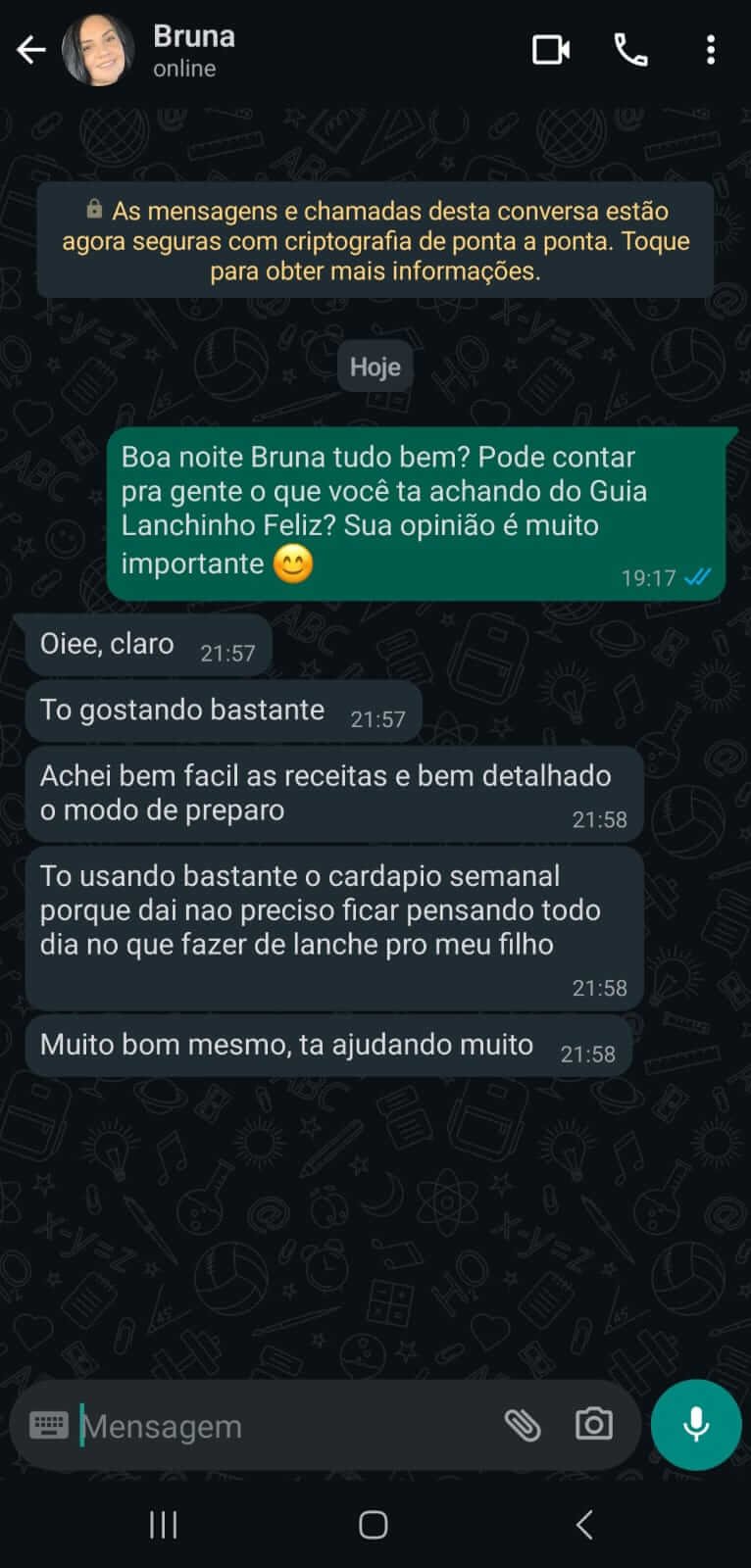Tap Bruna's name to open contact info
The height and width of the screenshot is (1568, 751).
193,36
